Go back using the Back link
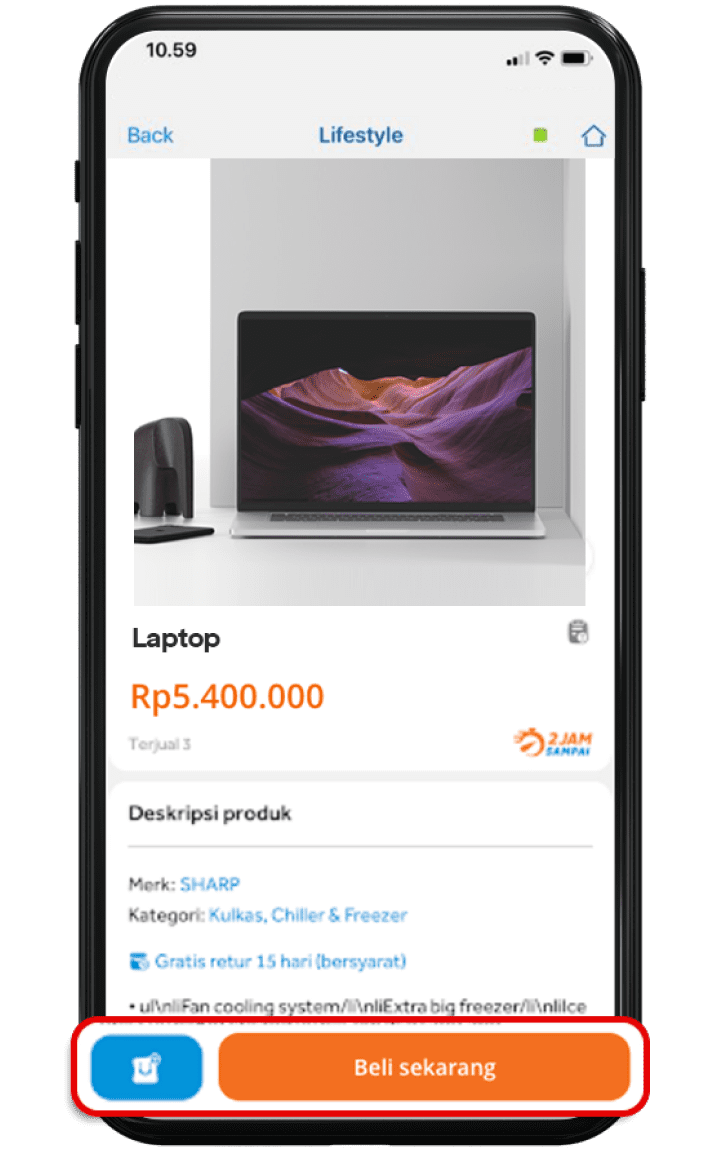Screen dimensions: 722x1150 150,135
